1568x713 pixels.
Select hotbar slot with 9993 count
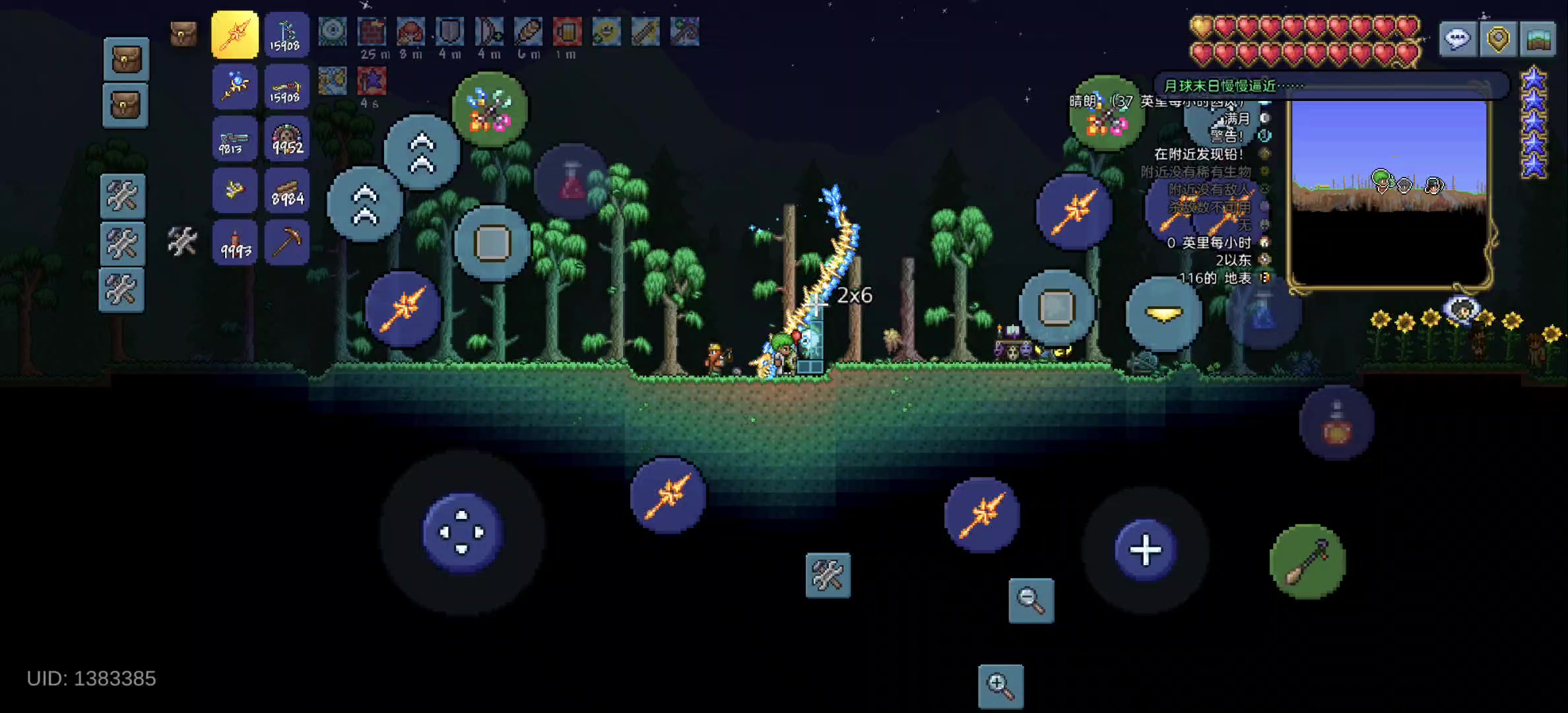click(x=235, y=242)
